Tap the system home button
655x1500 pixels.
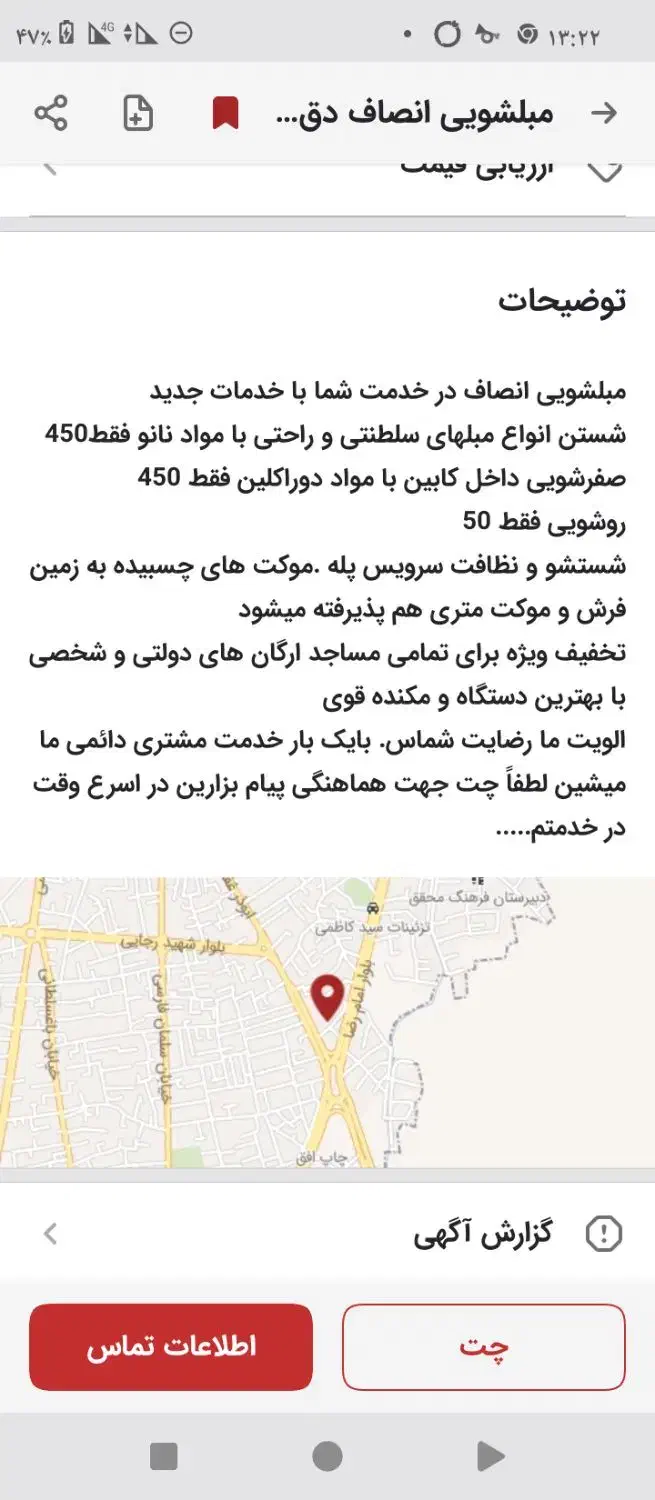[x=327, y=1456]
